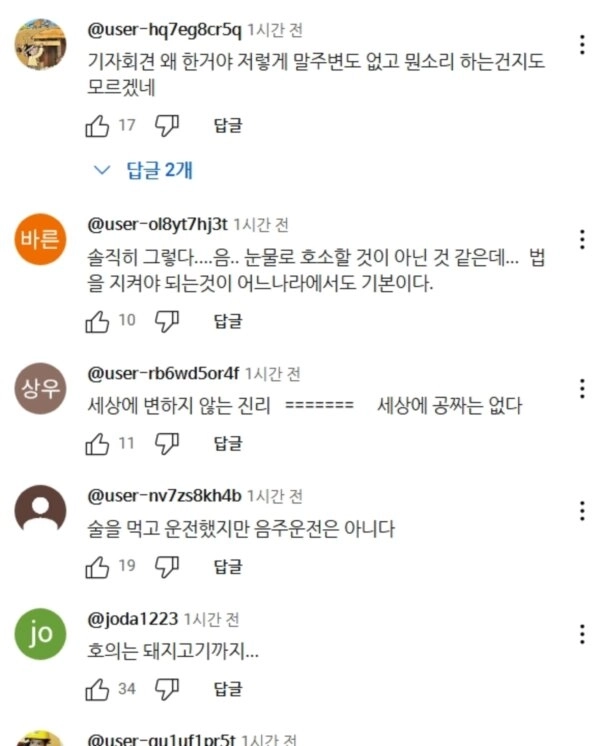Like the comment by @user-ol8yt7hj3t
600x746 pixels.
pos(98,321)
